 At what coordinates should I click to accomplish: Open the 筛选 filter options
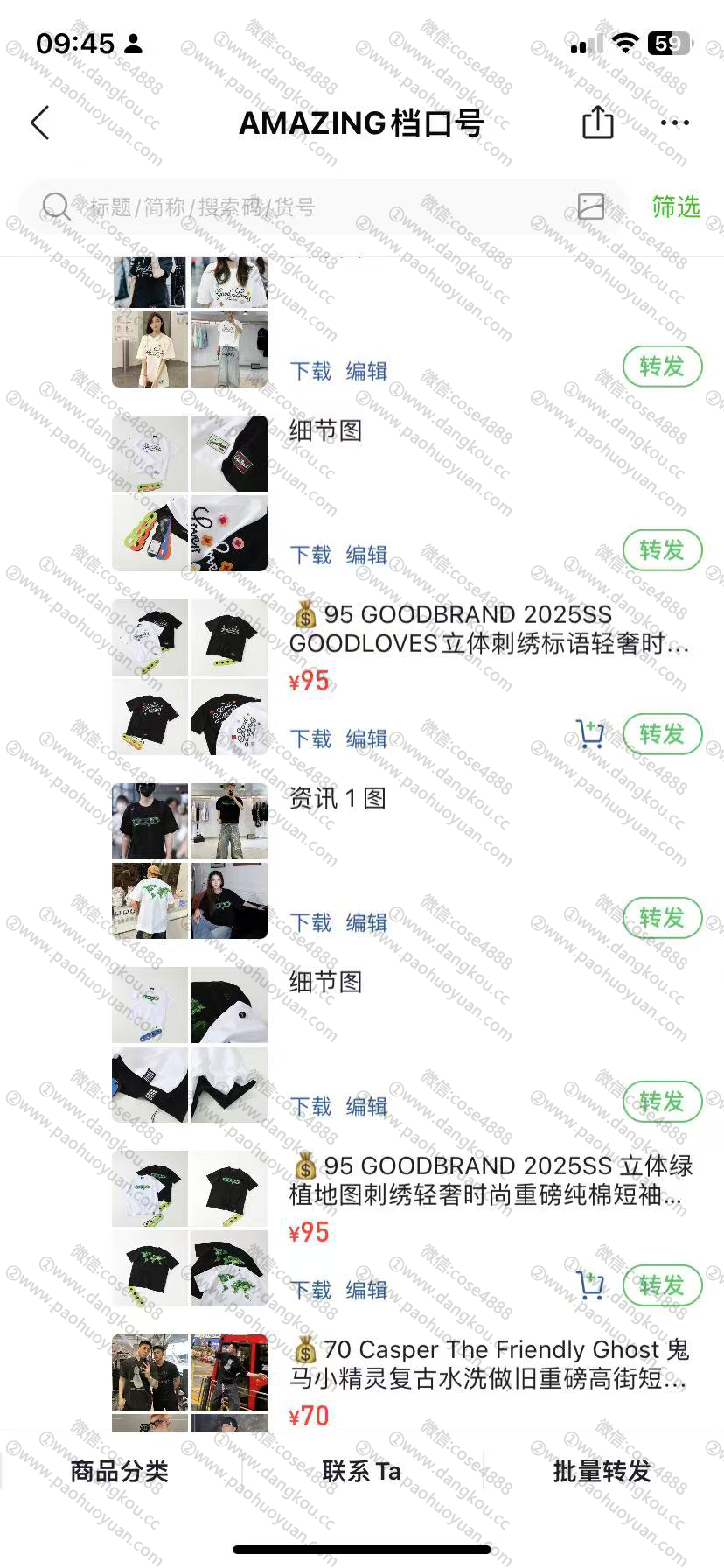point(675,207)
